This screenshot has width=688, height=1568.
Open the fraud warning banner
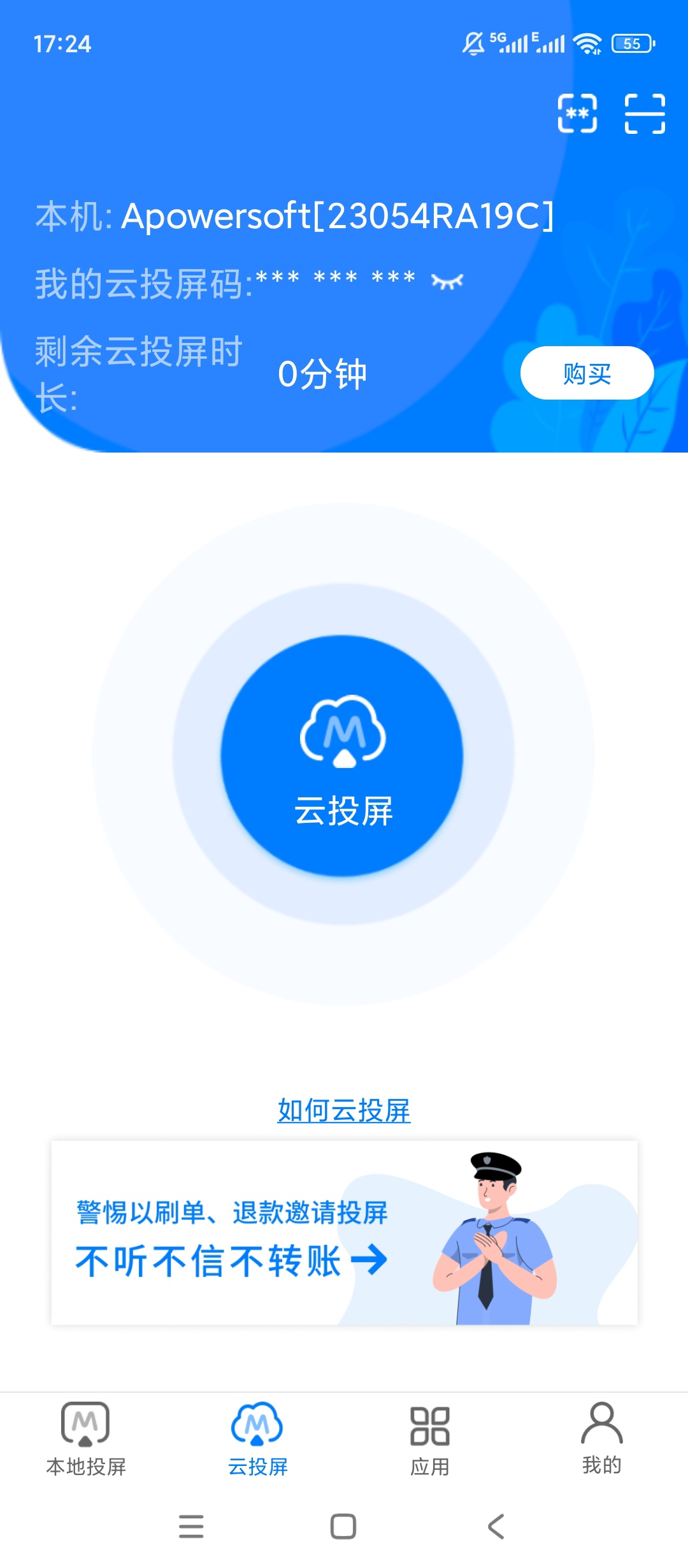pos(344,1233)
